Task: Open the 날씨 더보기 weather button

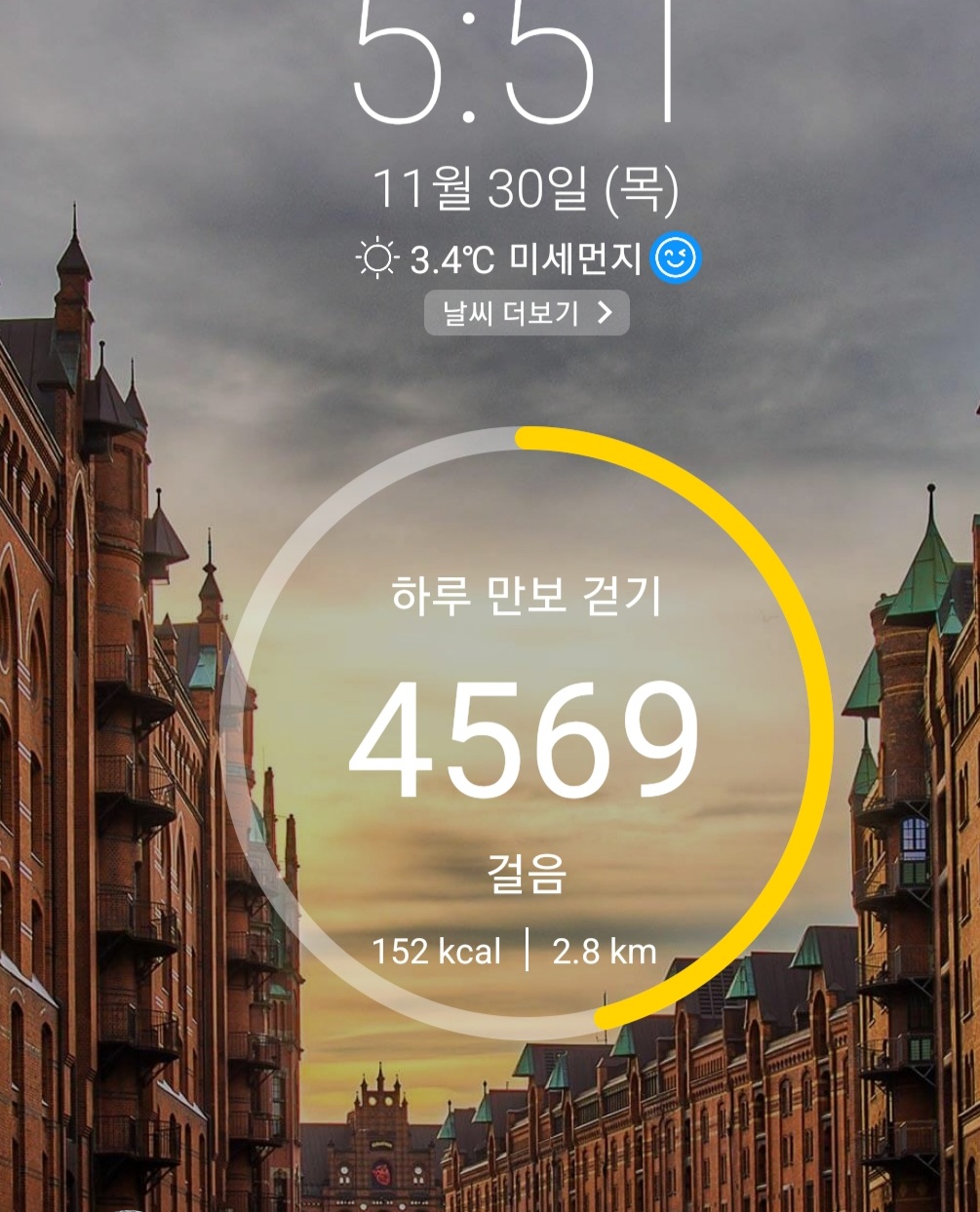Action: click(527, 313)
